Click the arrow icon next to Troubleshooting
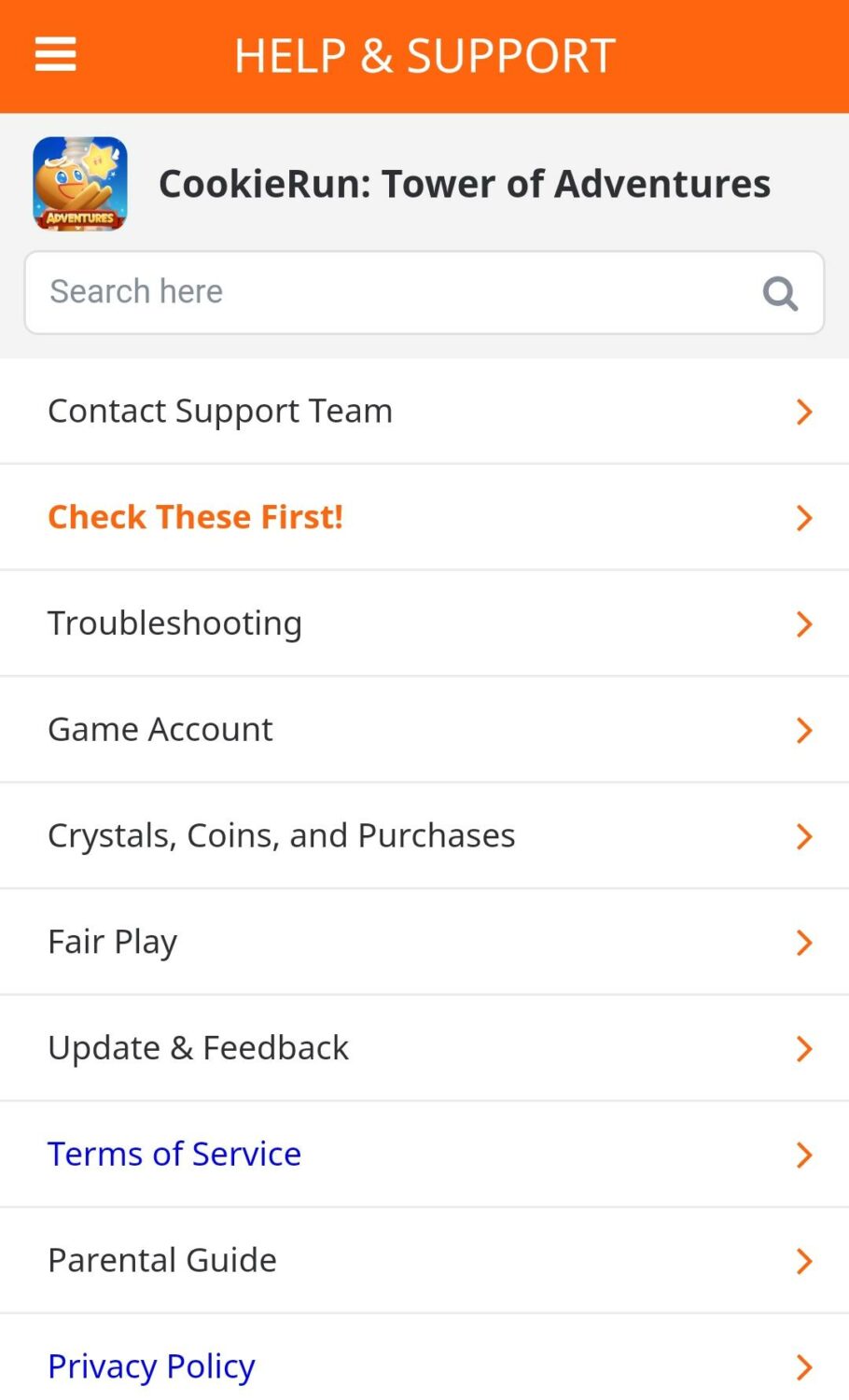This screenshot has height=1400, width=849. click(803, 623)
